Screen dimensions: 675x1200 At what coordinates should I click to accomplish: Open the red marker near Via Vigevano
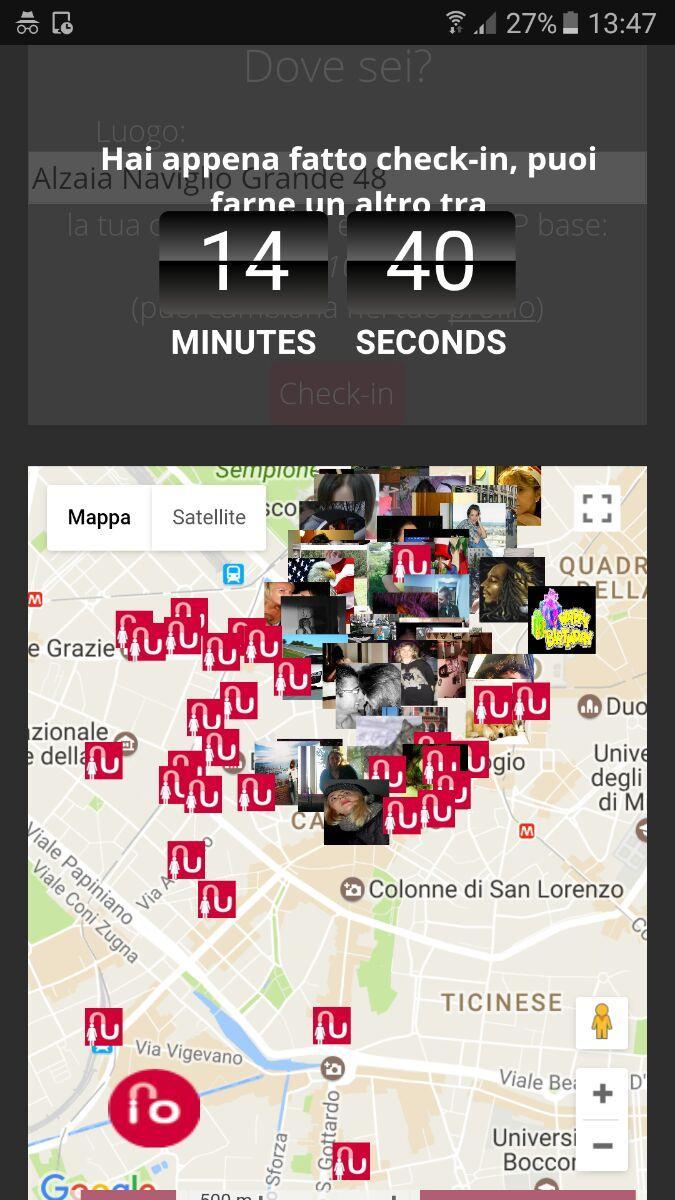[103, 1027]
